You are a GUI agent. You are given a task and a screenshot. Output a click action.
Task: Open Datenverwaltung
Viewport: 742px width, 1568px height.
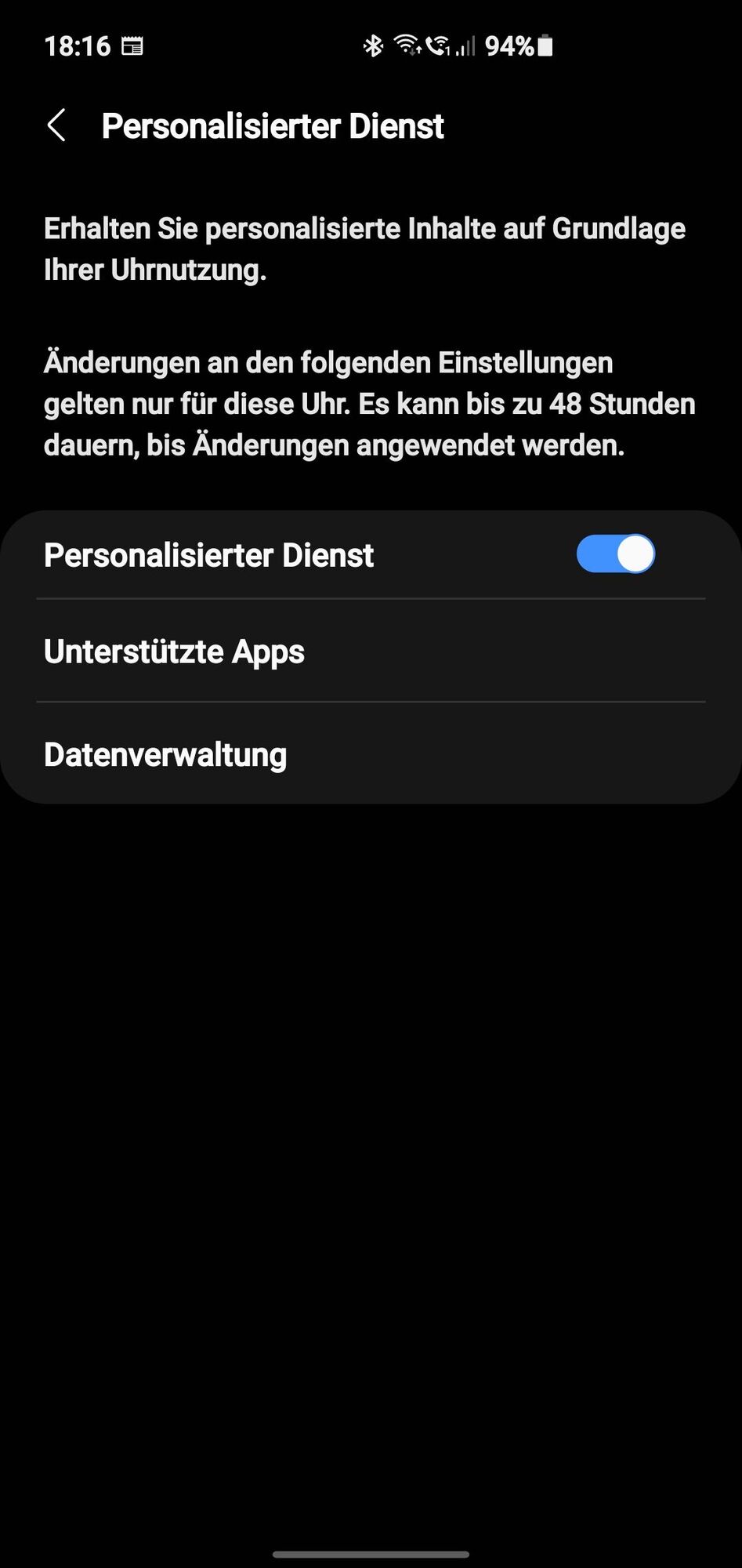coord(165,754)
